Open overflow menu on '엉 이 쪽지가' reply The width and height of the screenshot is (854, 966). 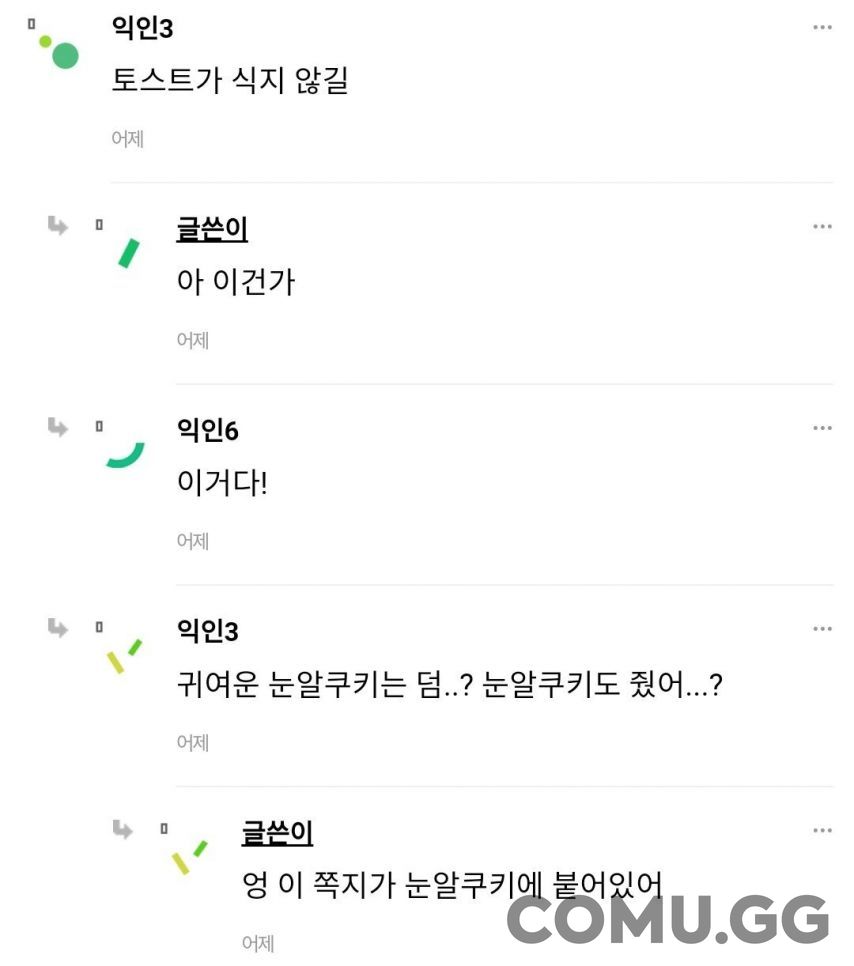822,830
